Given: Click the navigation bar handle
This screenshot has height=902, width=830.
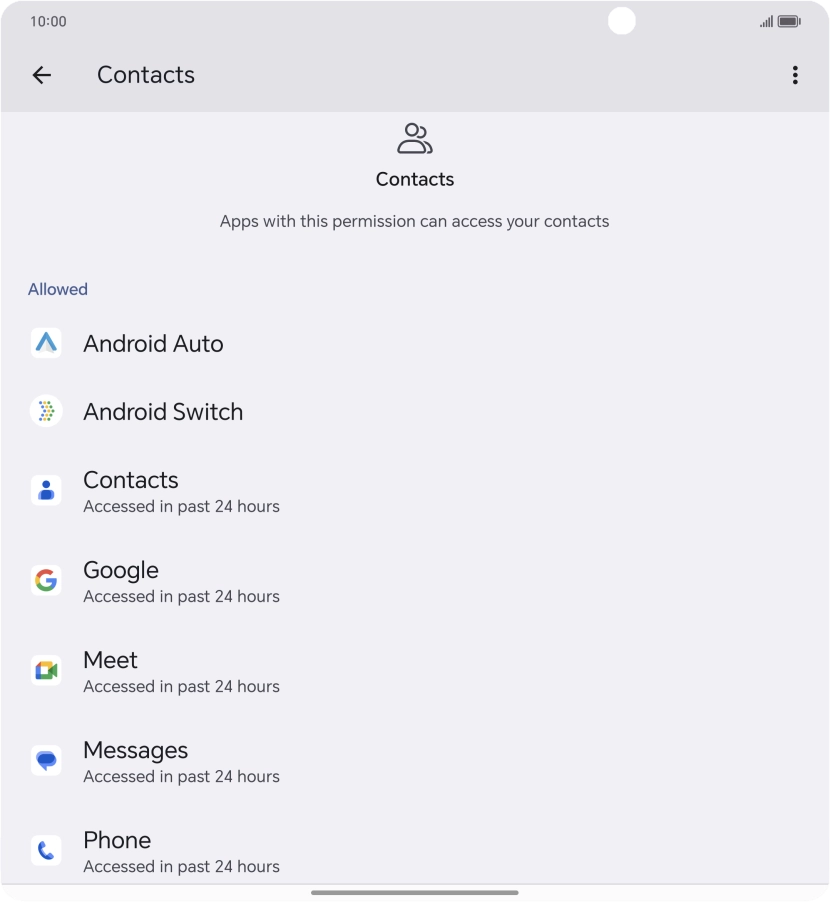Looking at the screenshot, I should 415,890.
